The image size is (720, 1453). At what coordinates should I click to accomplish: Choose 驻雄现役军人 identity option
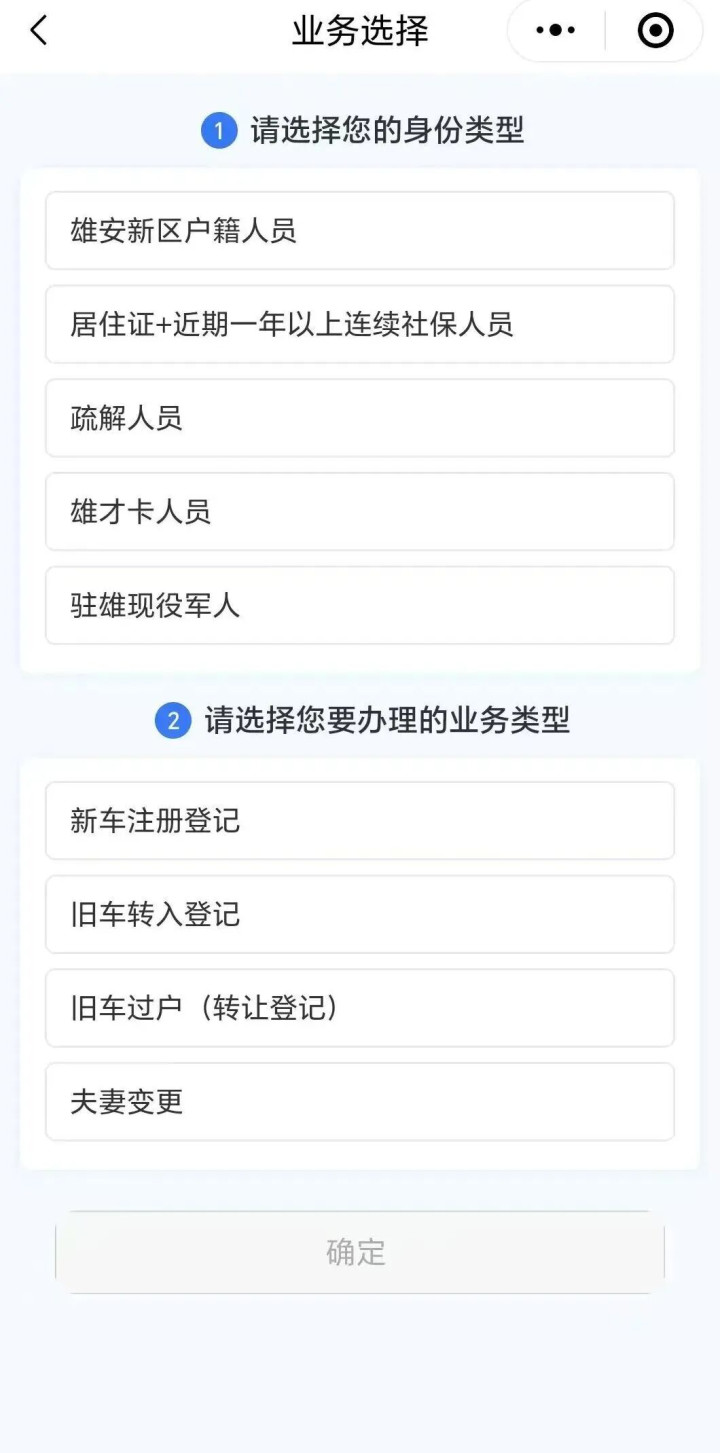coord(359,605)
